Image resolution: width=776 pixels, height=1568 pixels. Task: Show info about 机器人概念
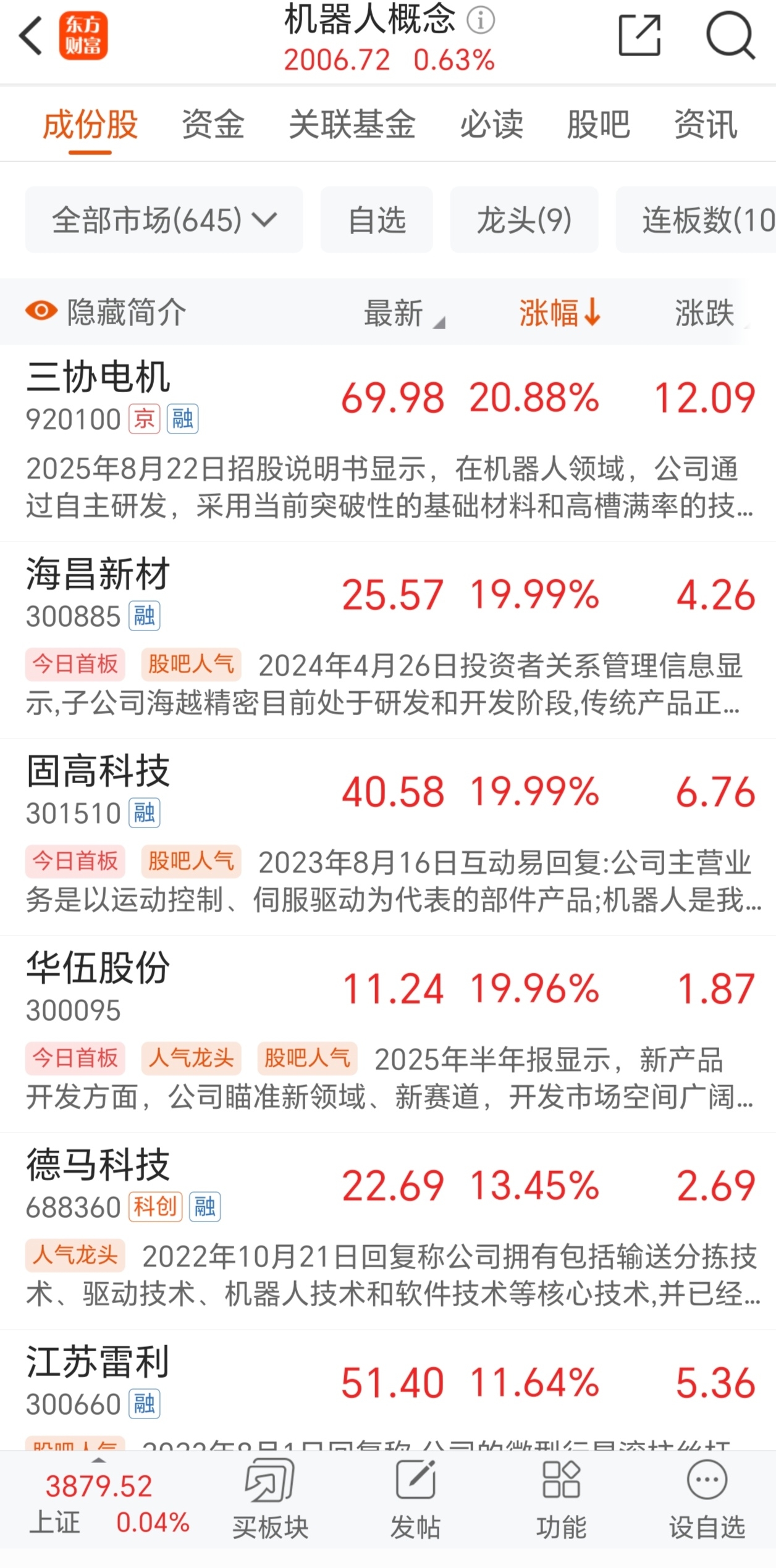(481, 20)
